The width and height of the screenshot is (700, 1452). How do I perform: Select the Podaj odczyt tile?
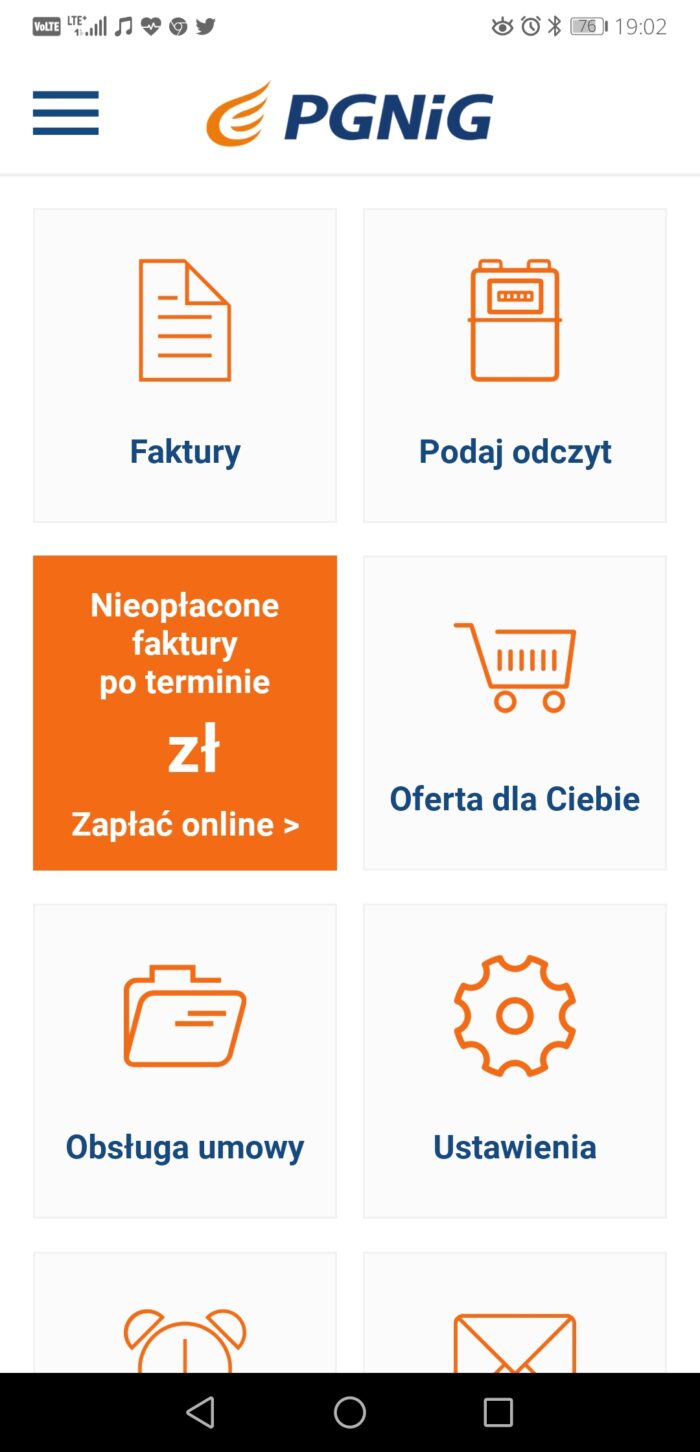coord(514,365)
